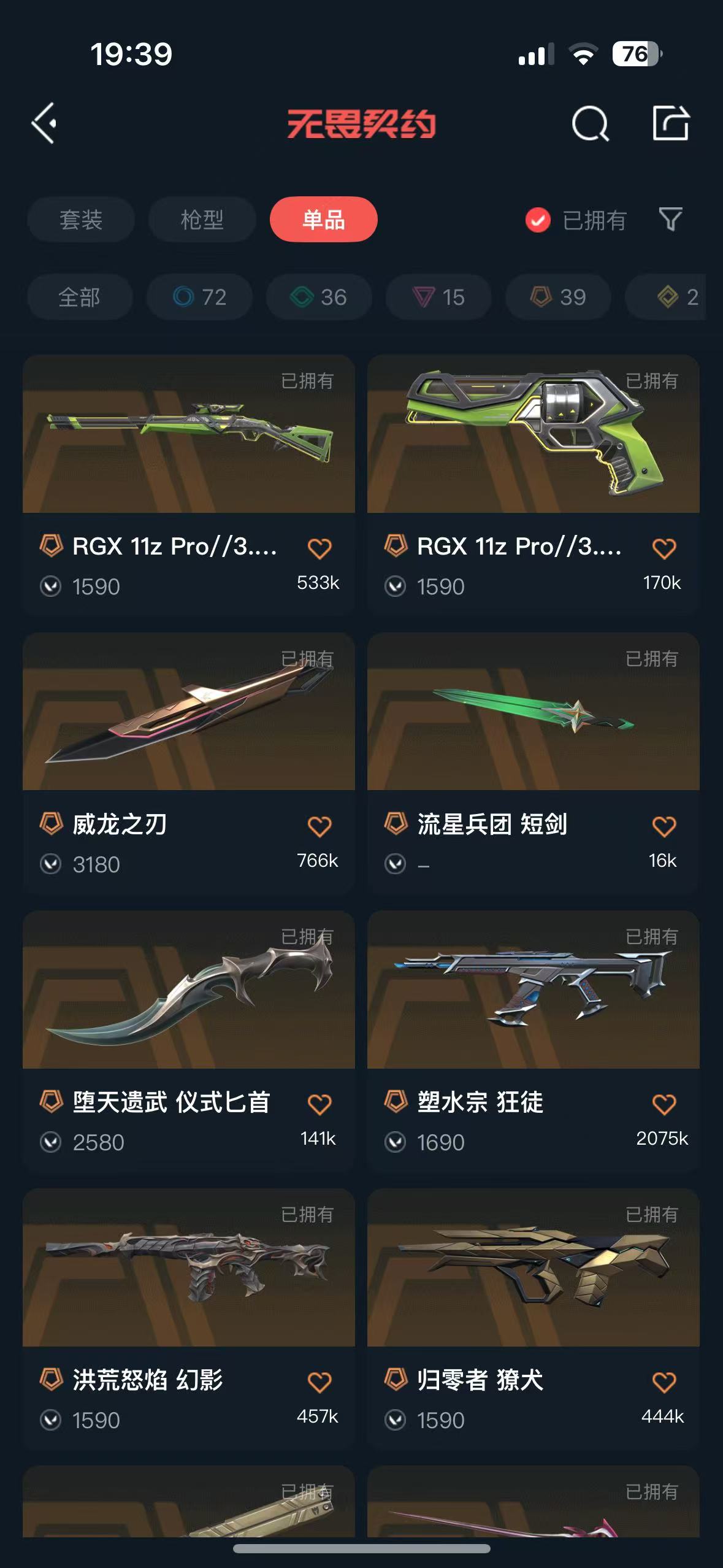Filter by the green 36 rarity chip
This screenshot has height=1568, width=723.
coord(319,298)
